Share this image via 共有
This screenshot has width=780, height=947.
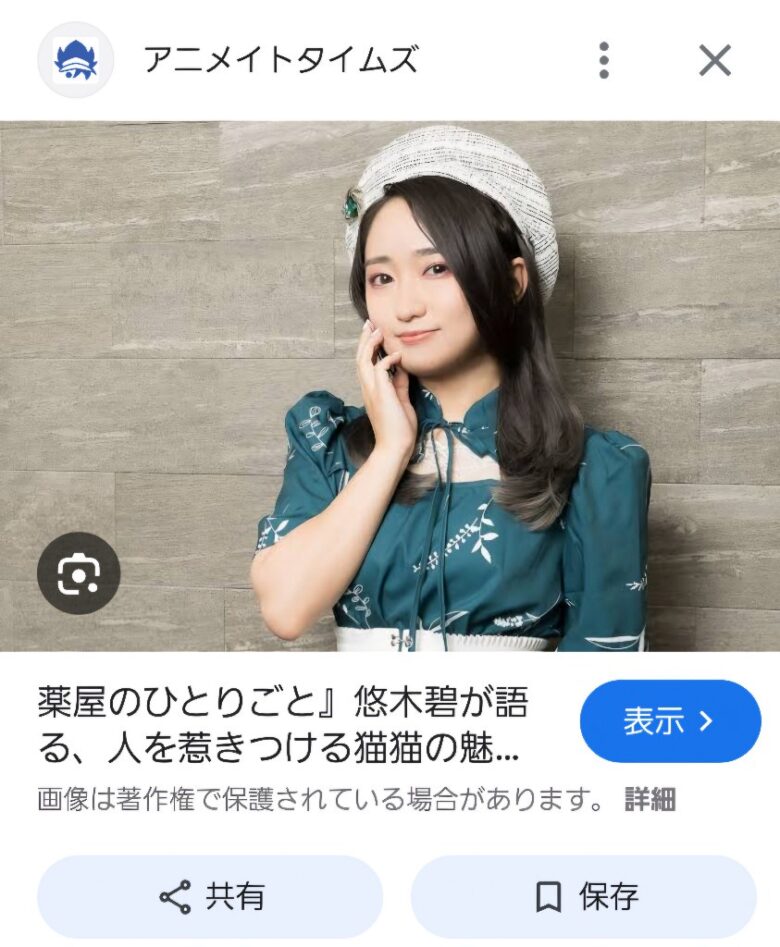(210, 896)
